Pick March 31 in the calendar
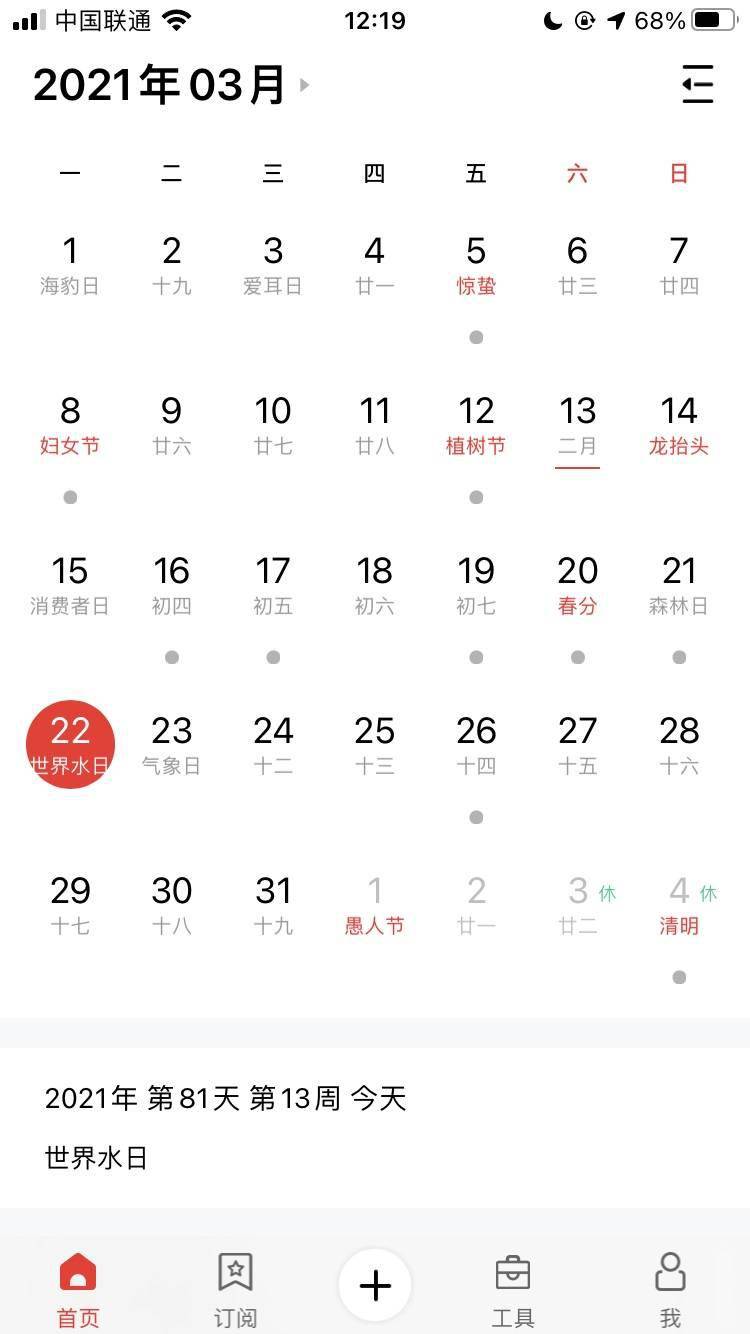Screen dimensions: 750x1334 click(x=273, y=905)
